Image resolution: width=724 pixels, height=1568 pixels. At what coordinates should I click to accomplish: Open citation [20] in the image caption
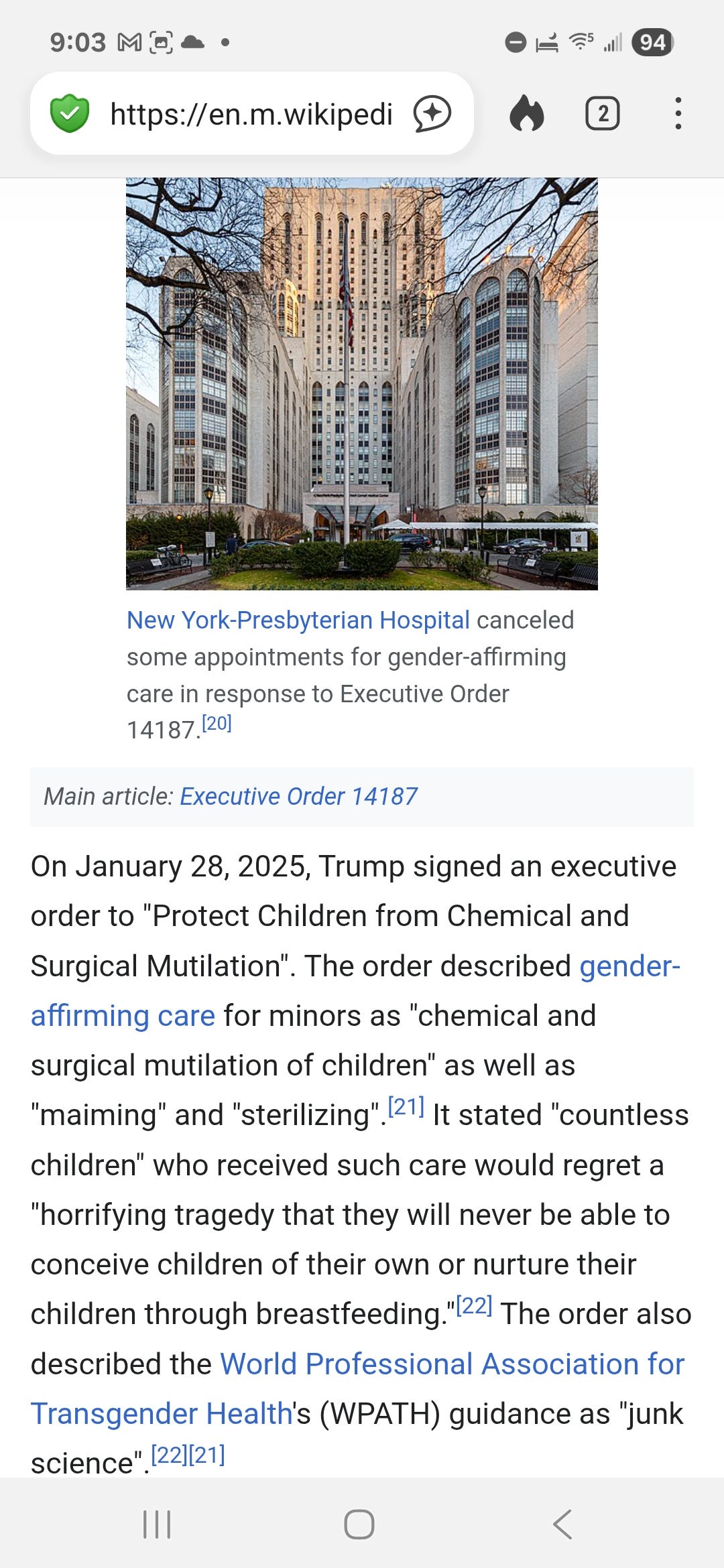[x=217, y=724]
